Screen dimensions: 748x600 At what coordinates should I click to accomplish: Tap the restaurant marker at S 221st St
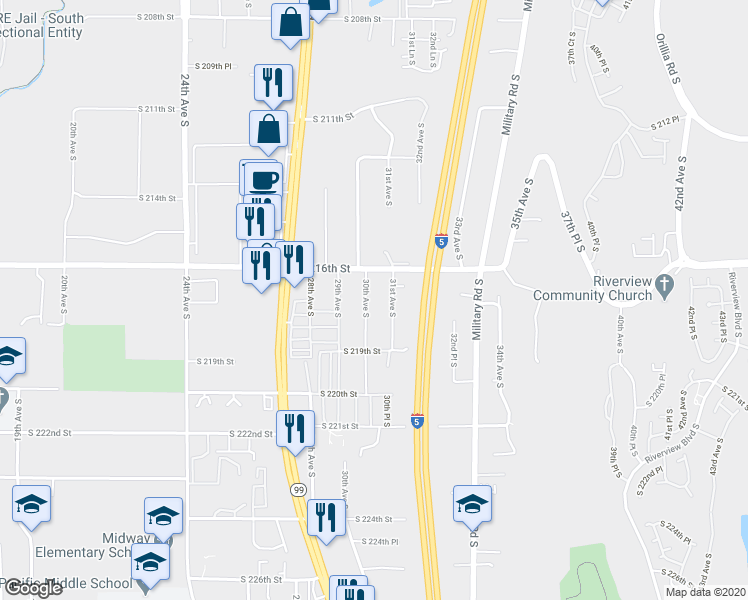(295, 429)
